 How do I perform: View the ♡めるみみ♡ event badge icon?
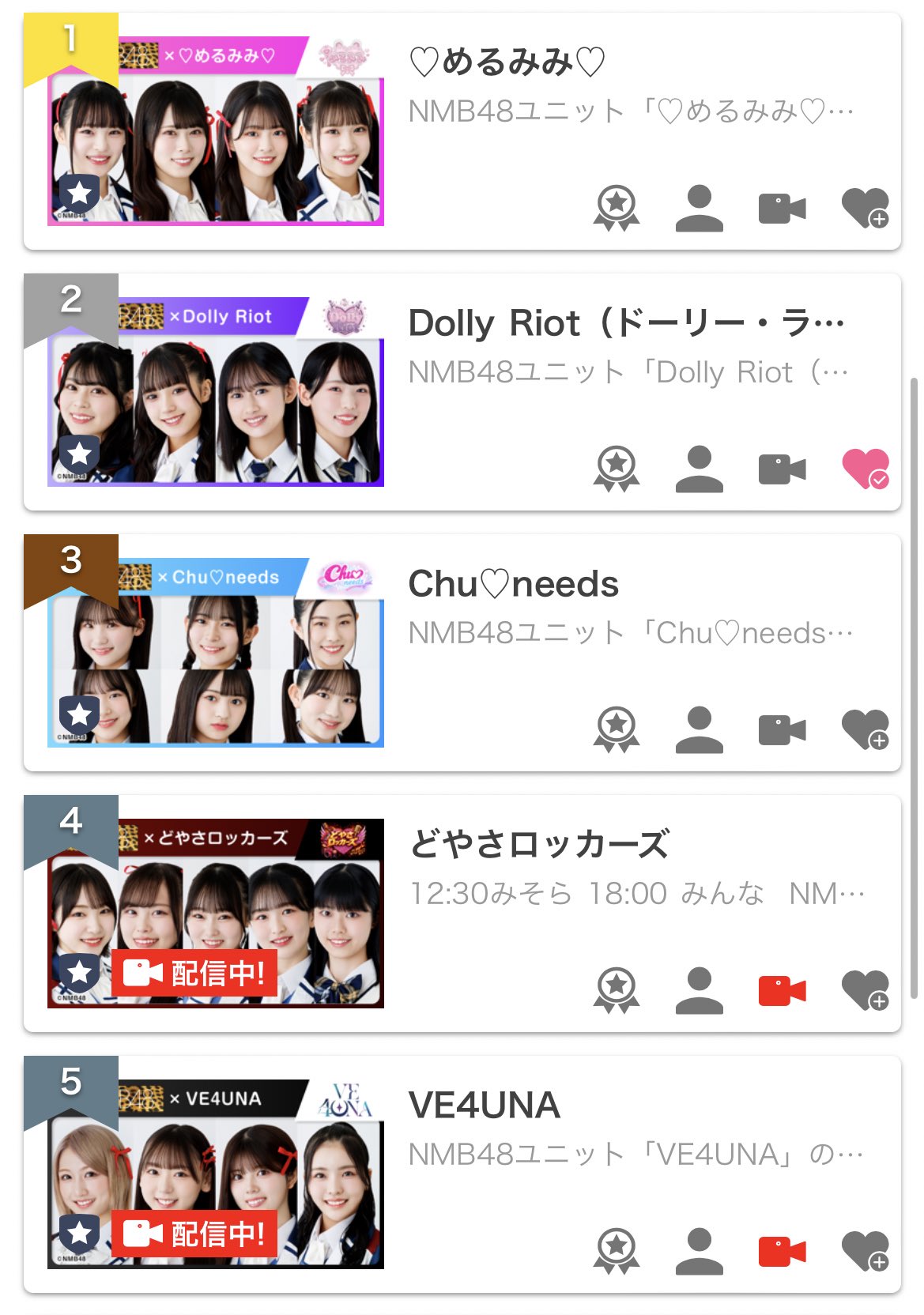click(617, 208)
